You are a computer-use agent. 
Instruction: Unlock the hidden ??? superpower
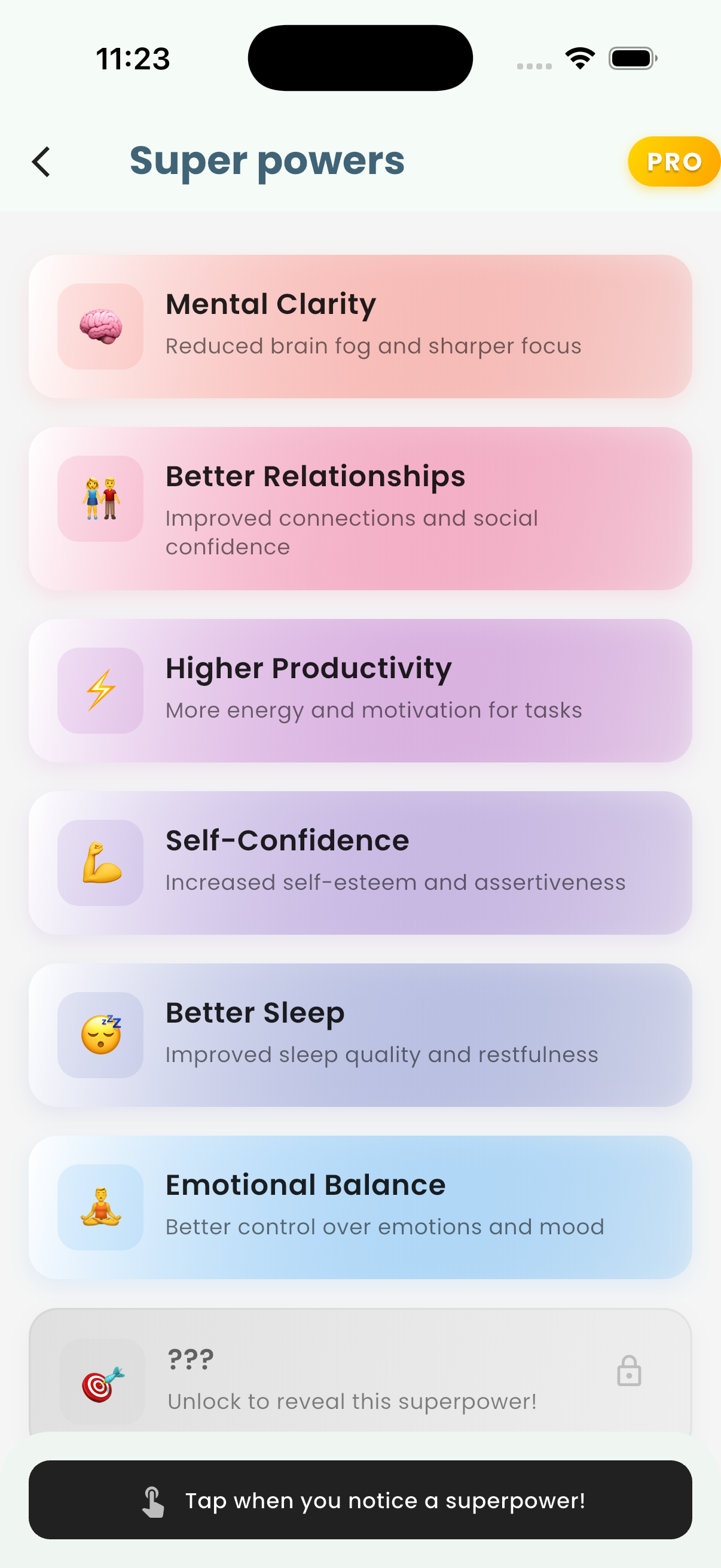360,1375
